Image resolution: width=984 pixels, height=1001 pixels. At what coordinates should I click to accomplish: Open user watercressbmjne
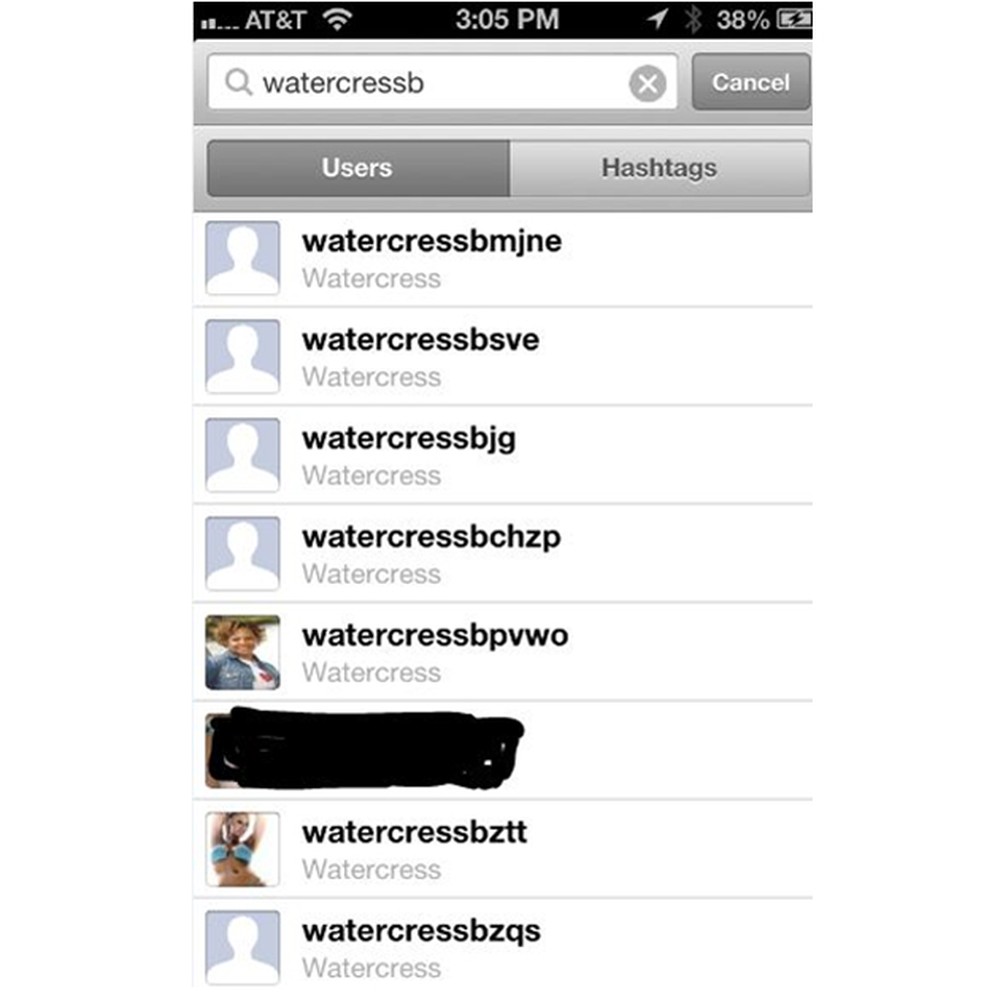pyautogui.click(x=502, y=258)
